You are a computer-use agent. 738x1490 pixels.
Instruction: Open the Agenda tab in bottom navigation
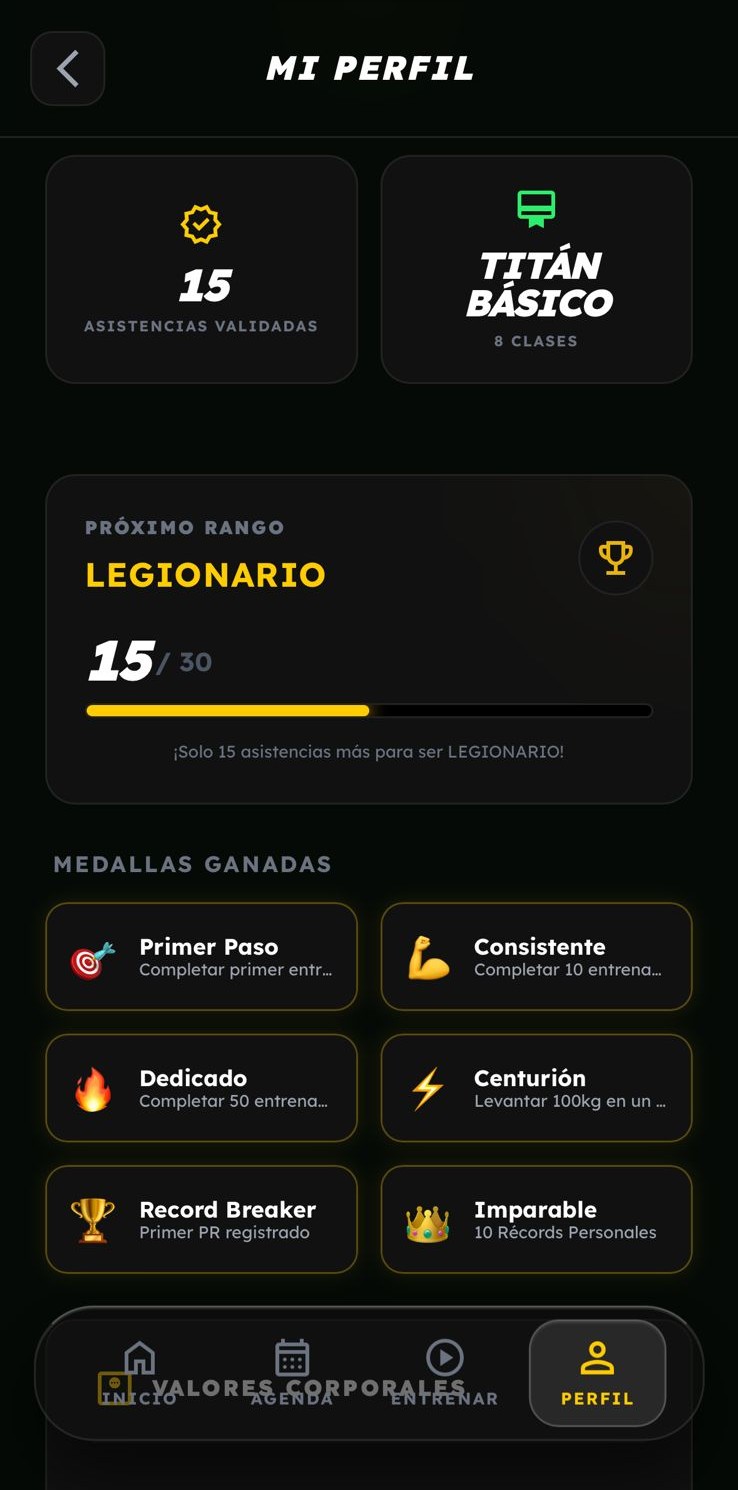pos(291,1373)
